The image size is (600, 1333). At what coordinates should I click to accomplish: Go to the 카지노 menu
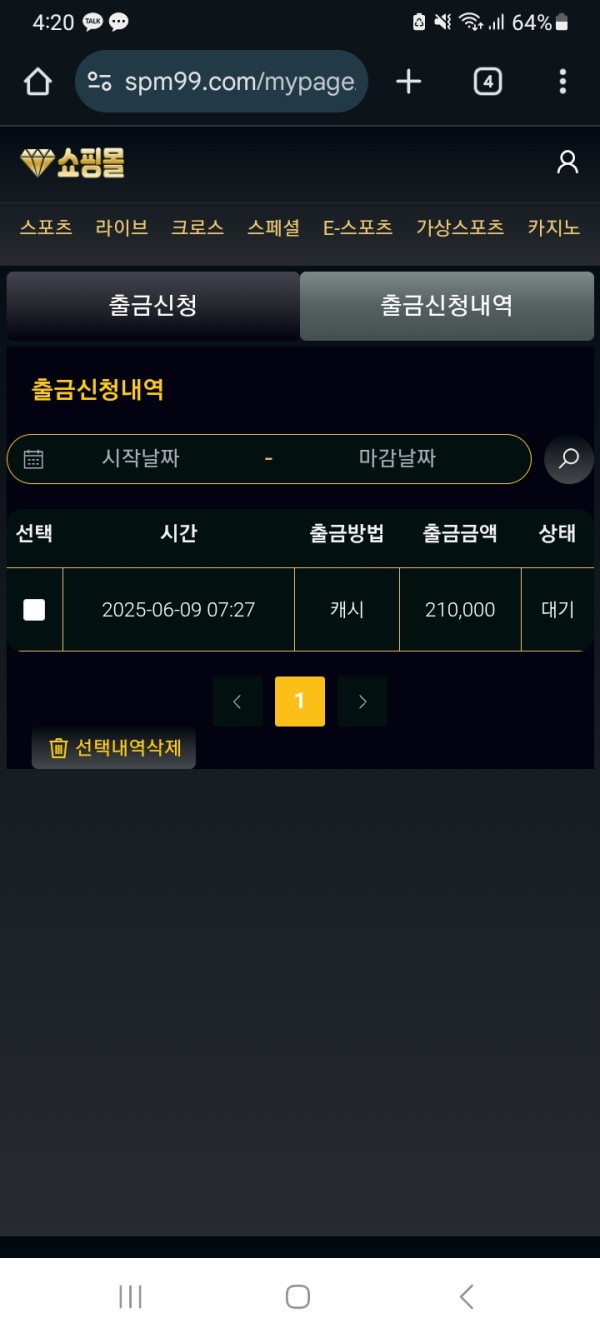click(x=554, y=228)
